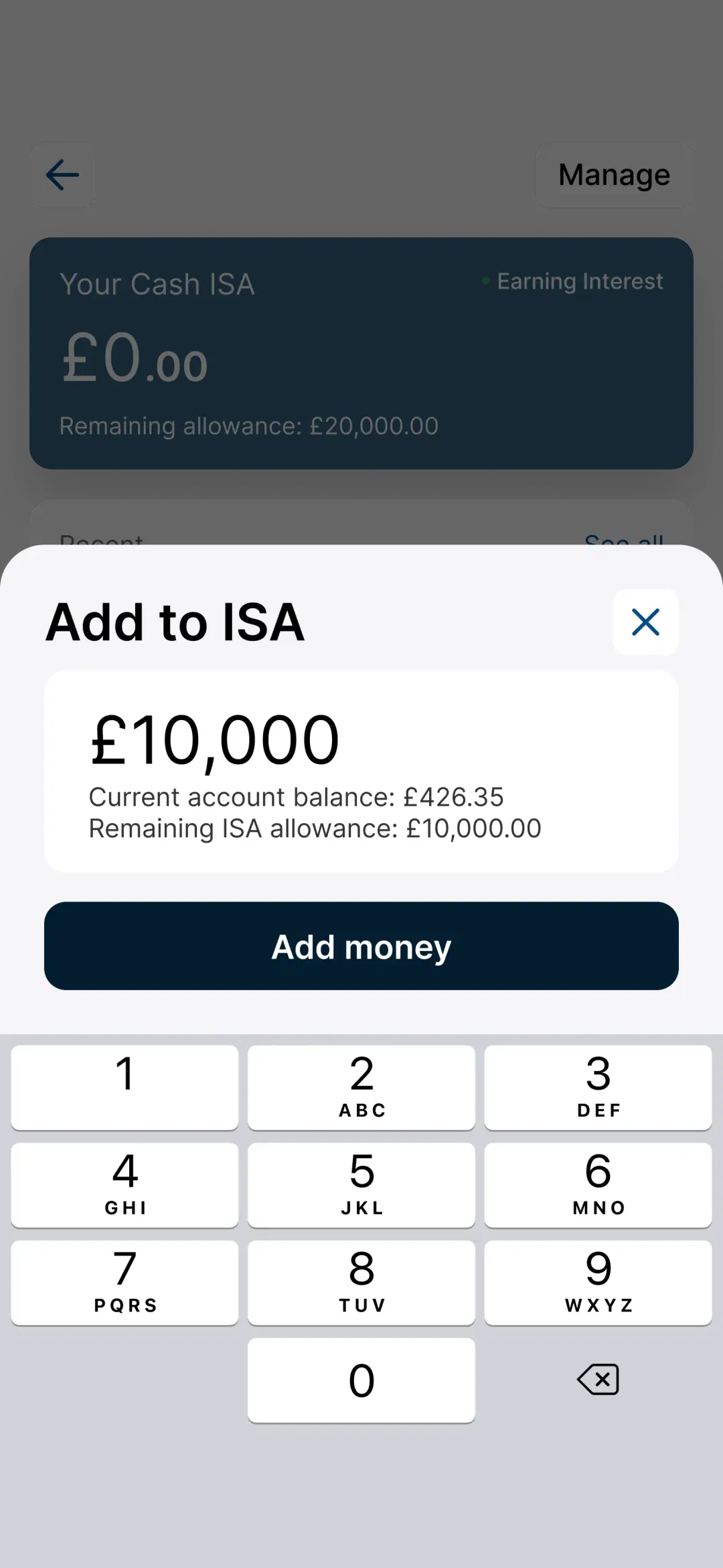The width and height of the screenshot is (723, 1568).
Task: Enter digit 4 on the keypad
Action: [x=125, y=1185]
